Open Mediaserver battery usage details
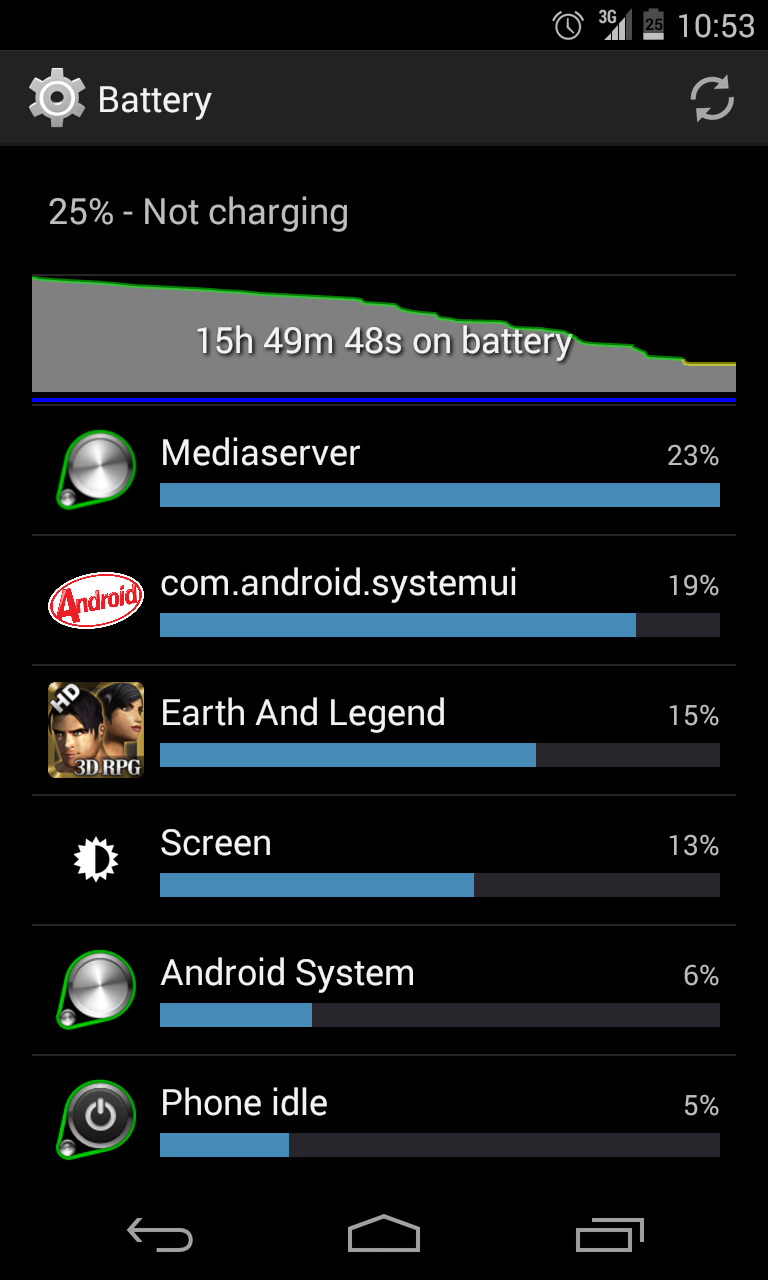 384,470
